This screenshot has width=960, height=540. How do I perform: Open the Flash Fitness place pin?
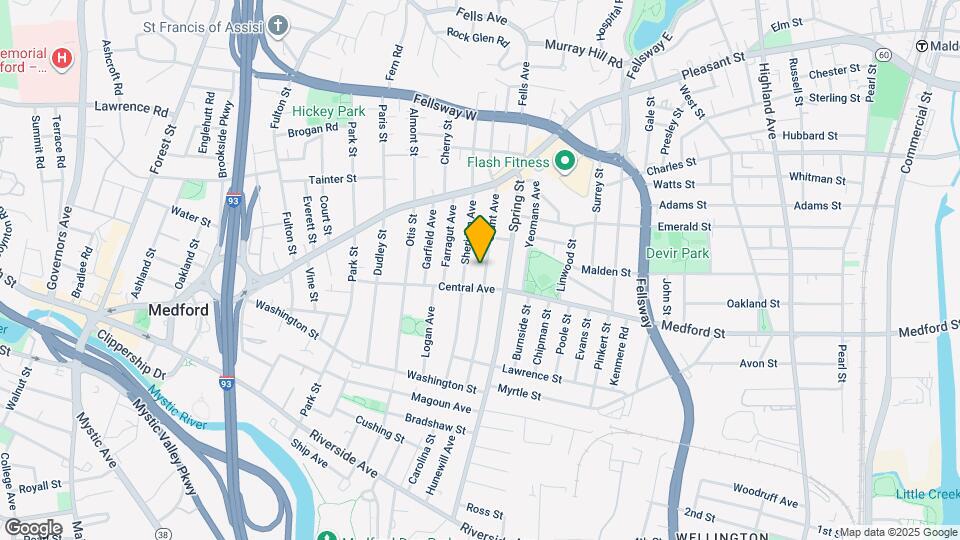[564, 162]
